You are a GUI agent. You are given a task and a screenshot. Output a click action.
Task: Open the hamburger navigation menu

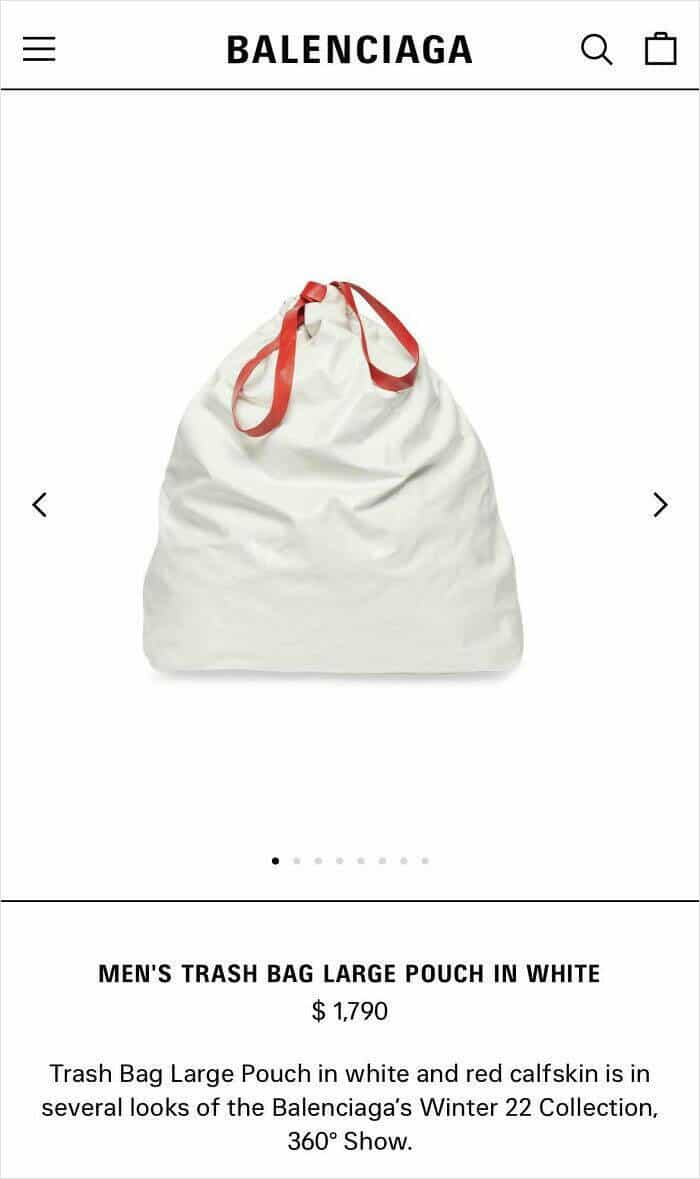(39, 49)
